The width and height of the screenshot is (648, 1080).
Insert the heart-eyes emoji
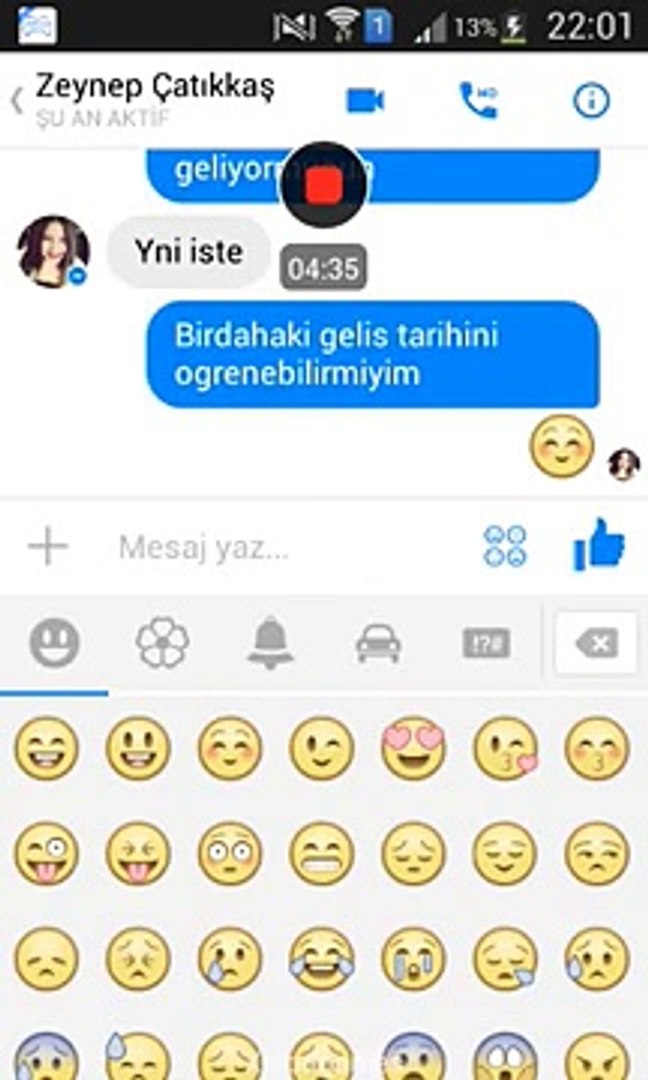(x=413, y=748)
